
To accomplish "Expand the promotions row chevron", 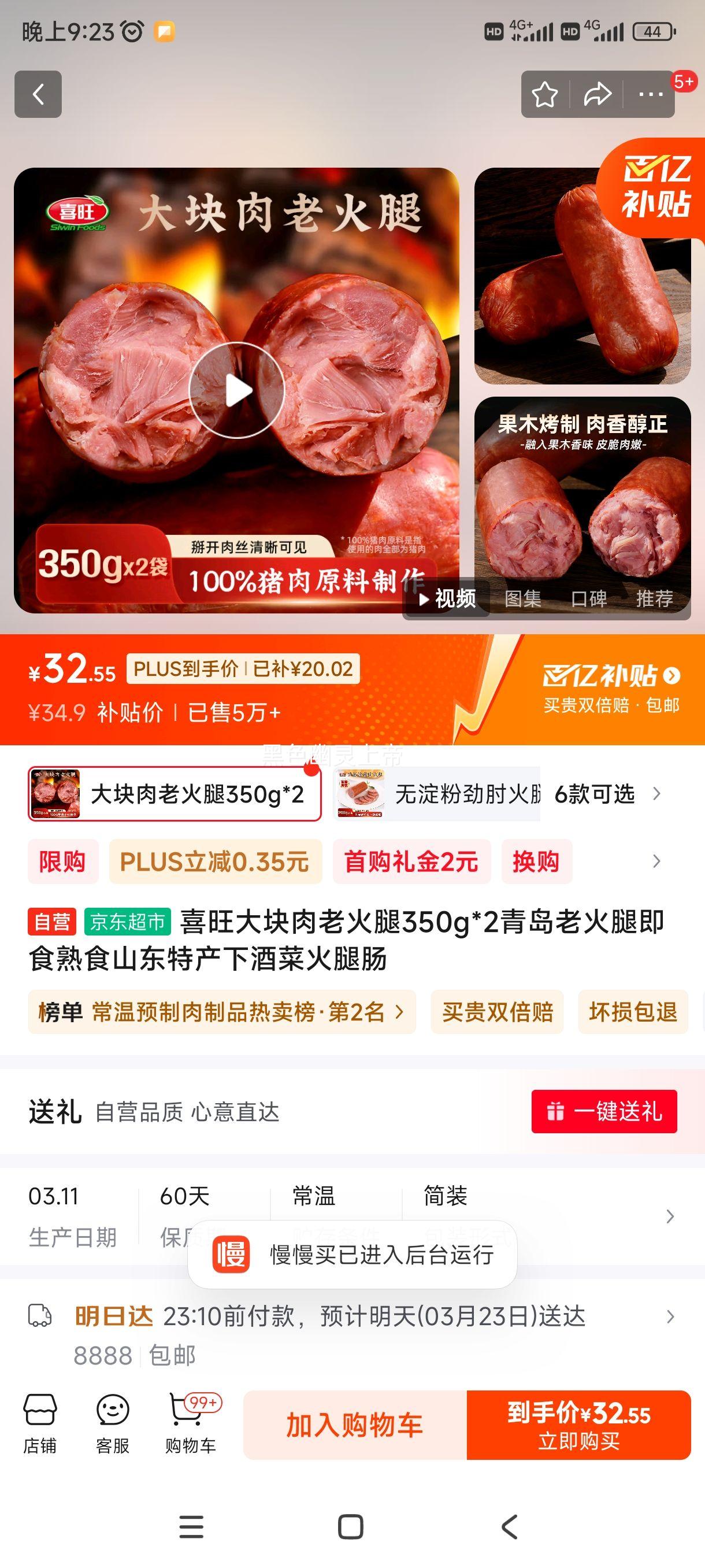I will click(656, 861).
